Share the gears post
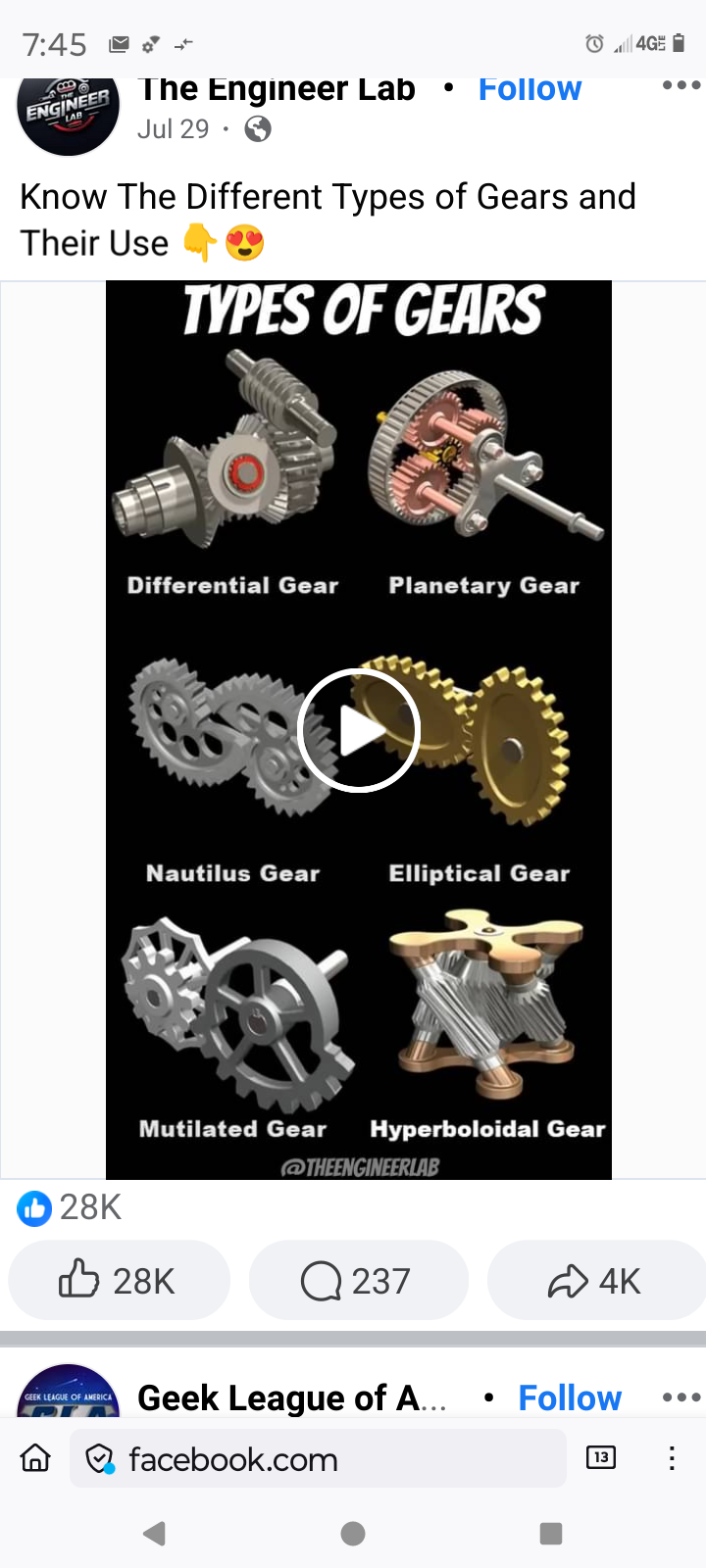Viewport: 706px width, 1568px height. [594, 1280]
